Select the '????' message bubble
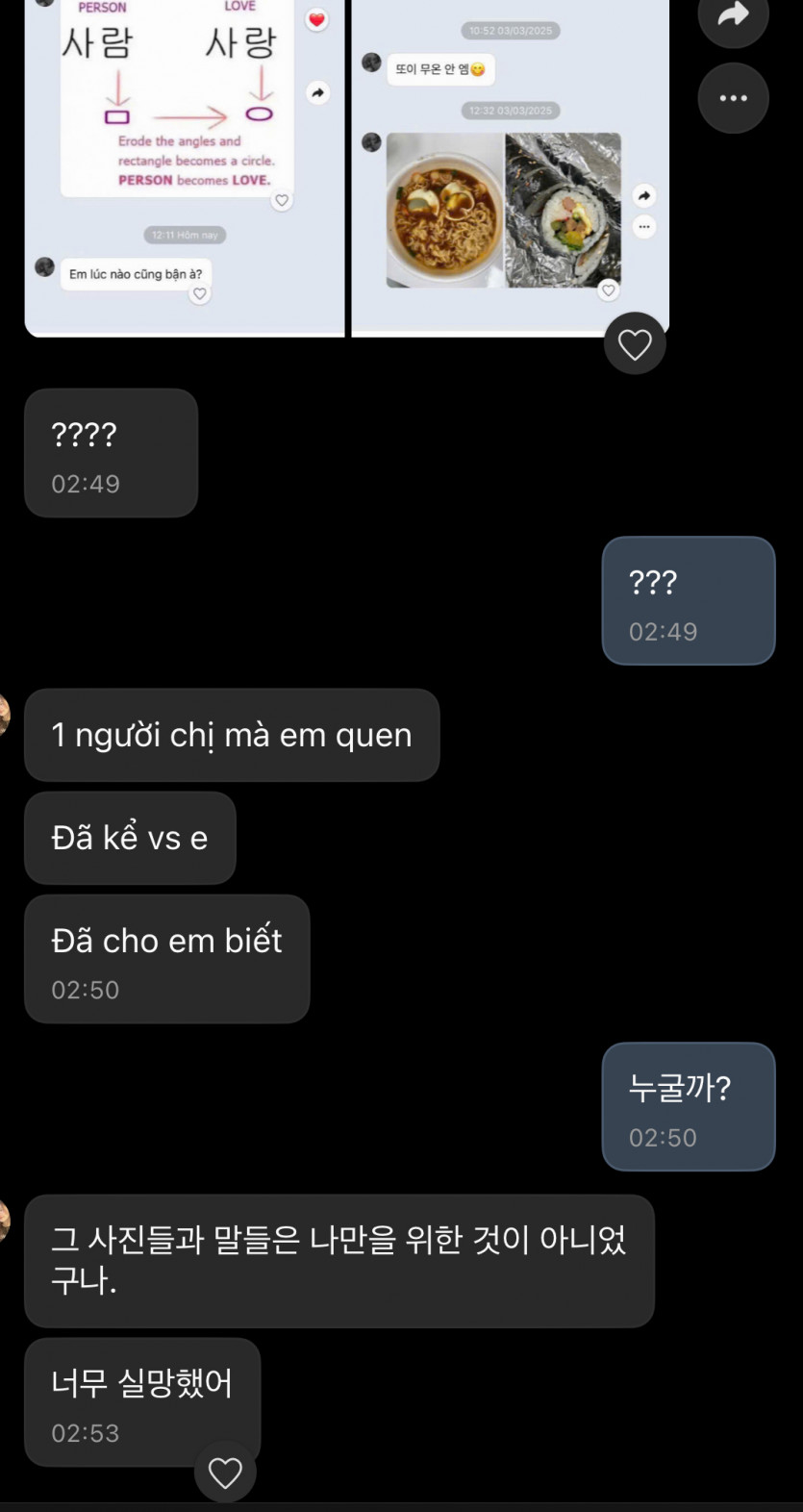This screenshot has width=803, height=1512. [x=110, y=452]
